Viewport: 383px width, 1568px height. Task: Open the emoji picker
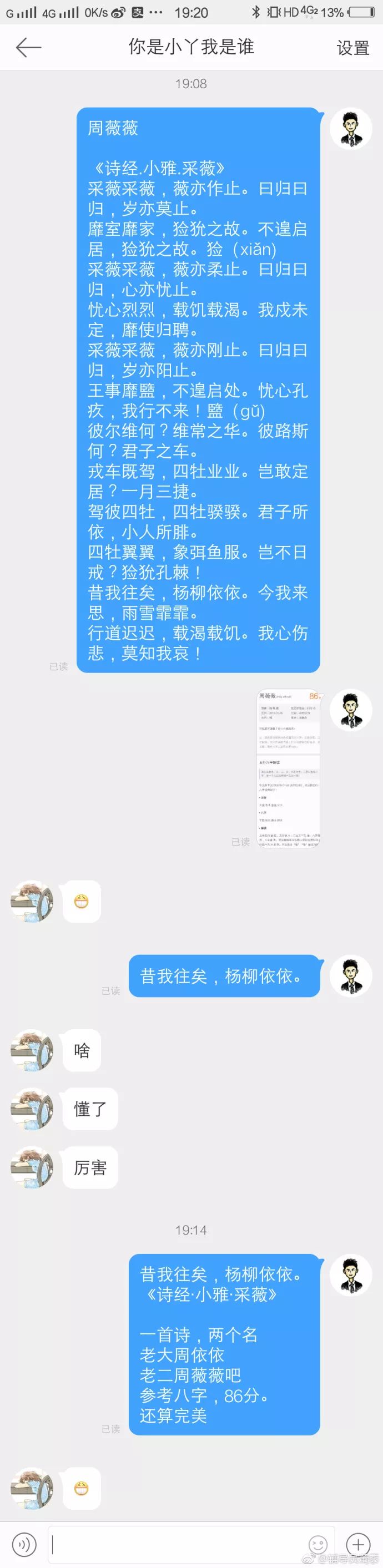click(x=318, y=1544)
